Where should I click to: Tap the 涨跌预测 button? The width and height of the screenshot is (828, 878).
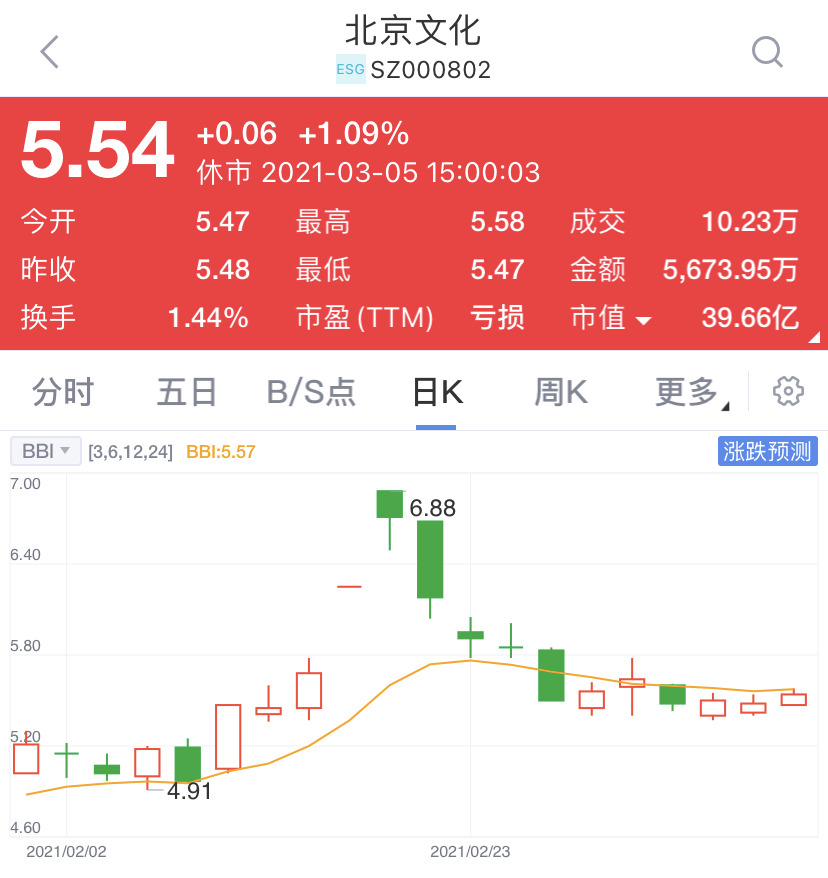(768, 451)
